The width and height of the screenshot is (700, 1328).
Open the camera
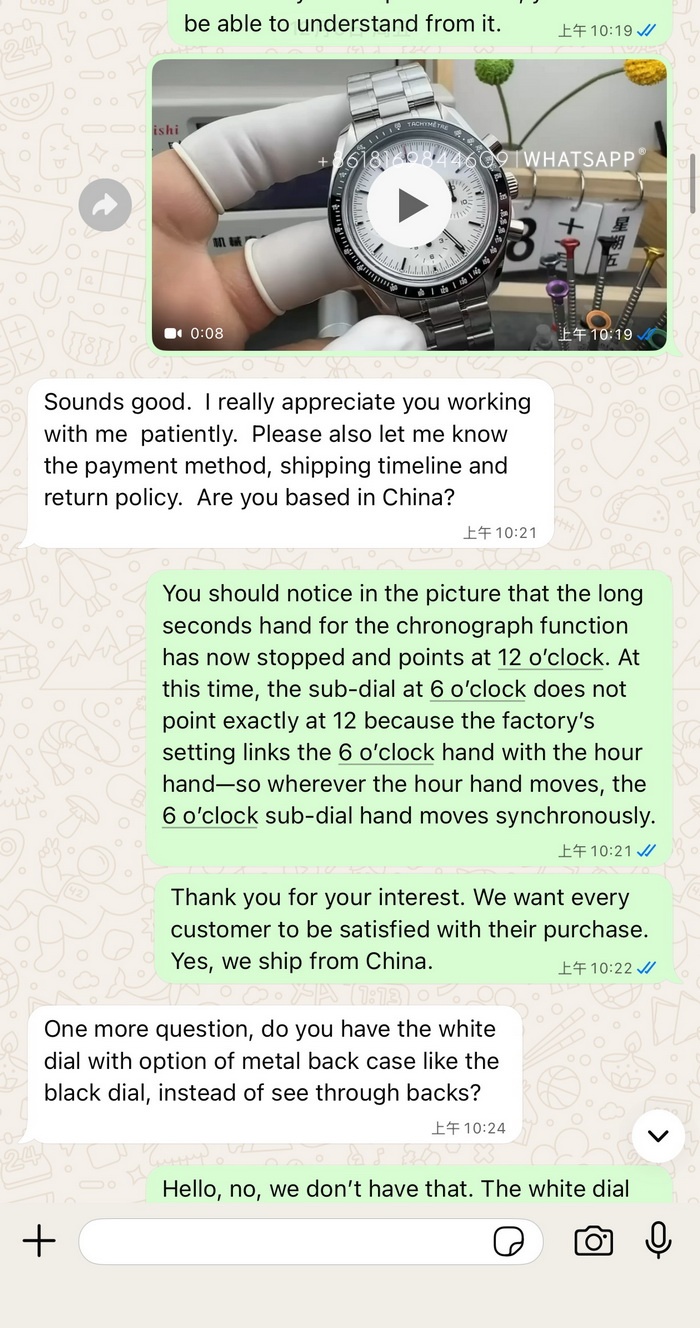[x=593, y=1242]
